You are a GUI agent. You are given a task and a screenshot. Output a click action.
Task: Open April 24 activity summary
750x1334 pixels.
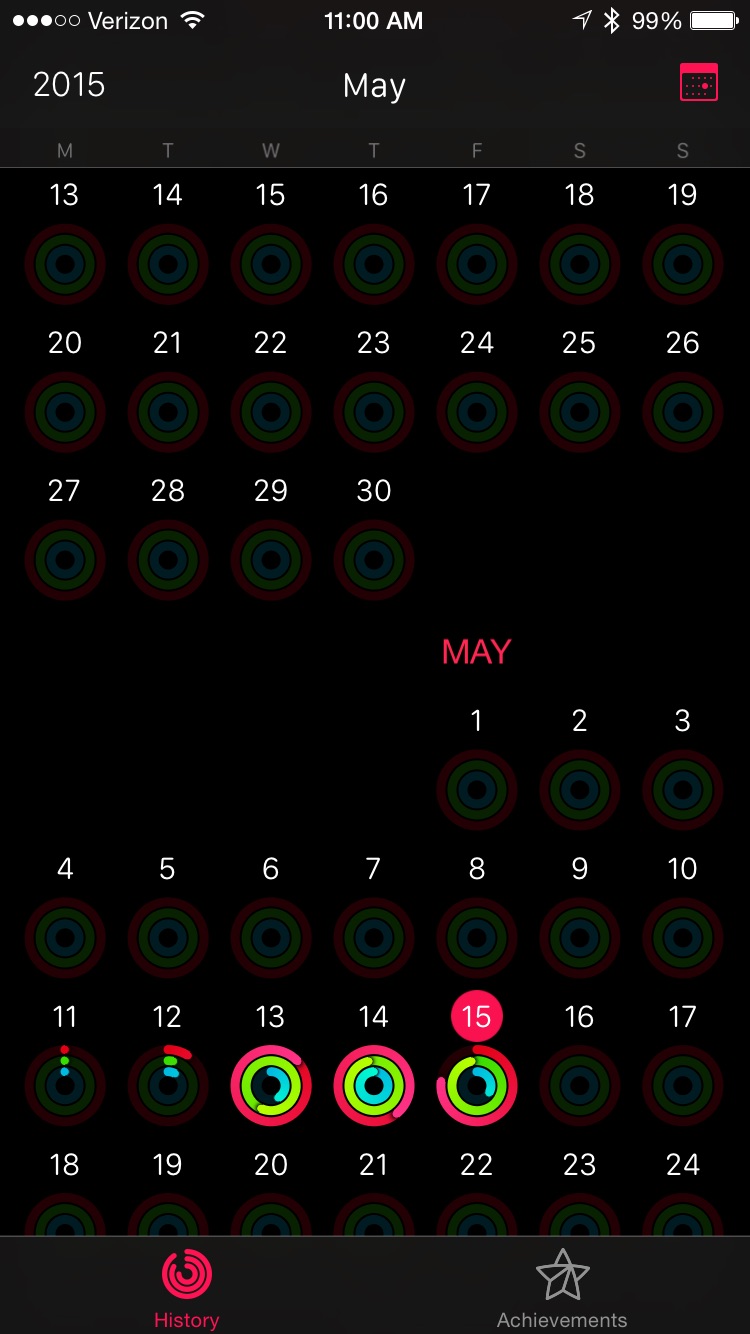pyautogui.click(x=477, y=412)
